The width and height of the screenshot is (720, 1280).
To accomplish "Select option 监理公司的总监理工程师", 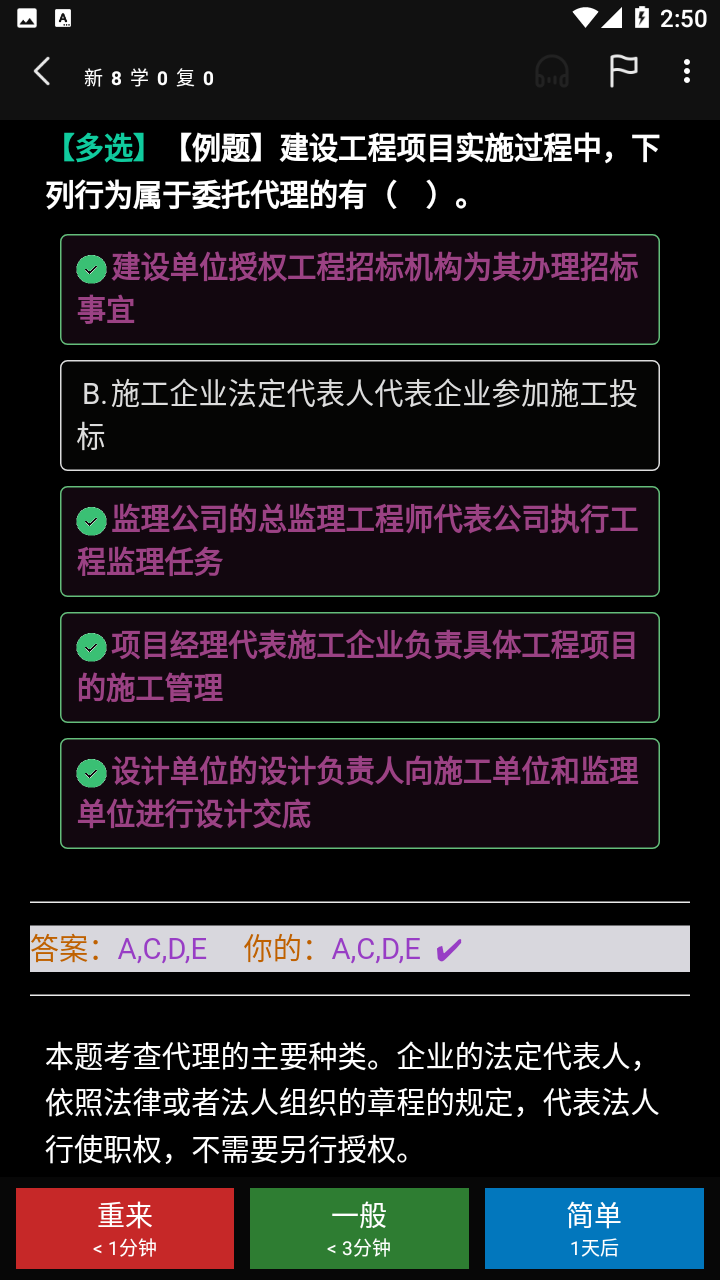I will pos(360,541).
